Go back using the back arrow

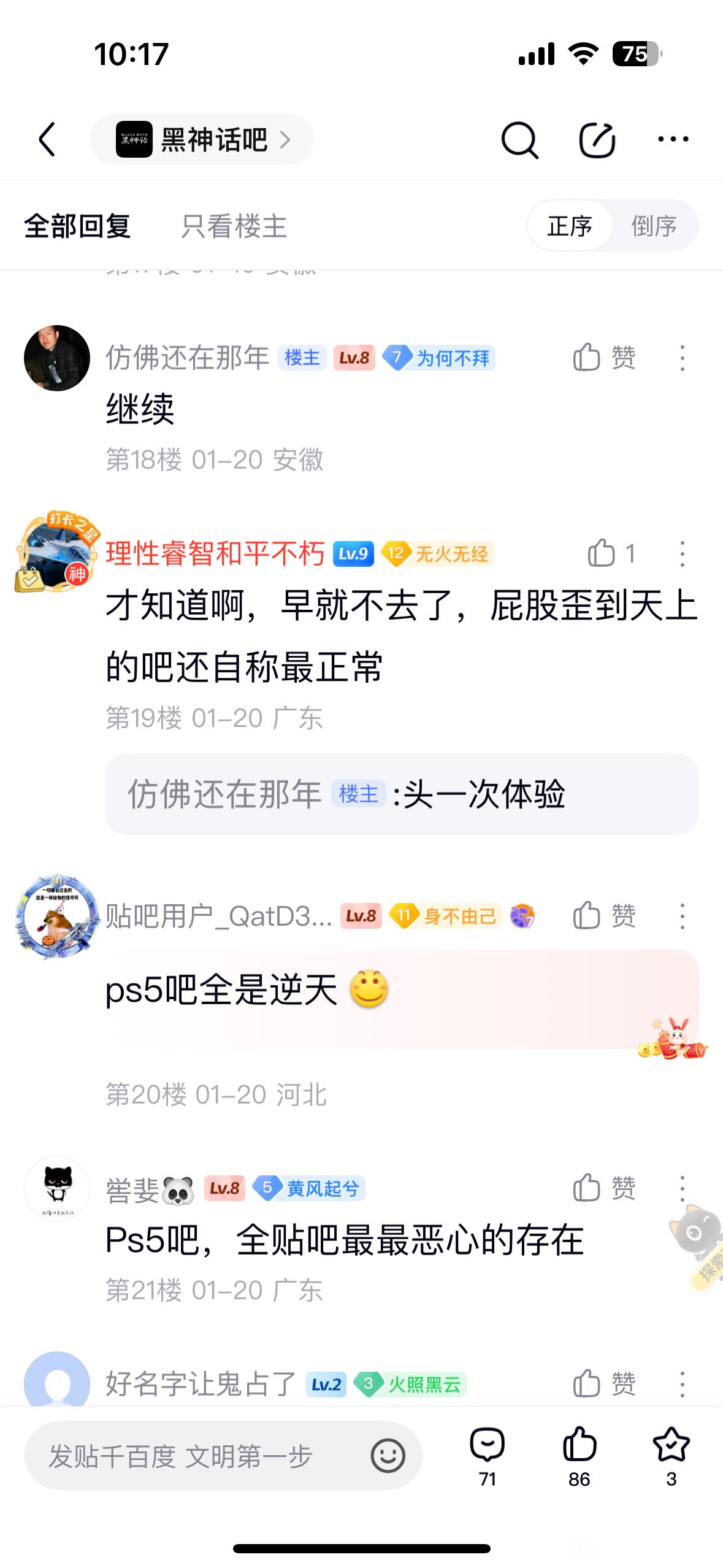47,139
